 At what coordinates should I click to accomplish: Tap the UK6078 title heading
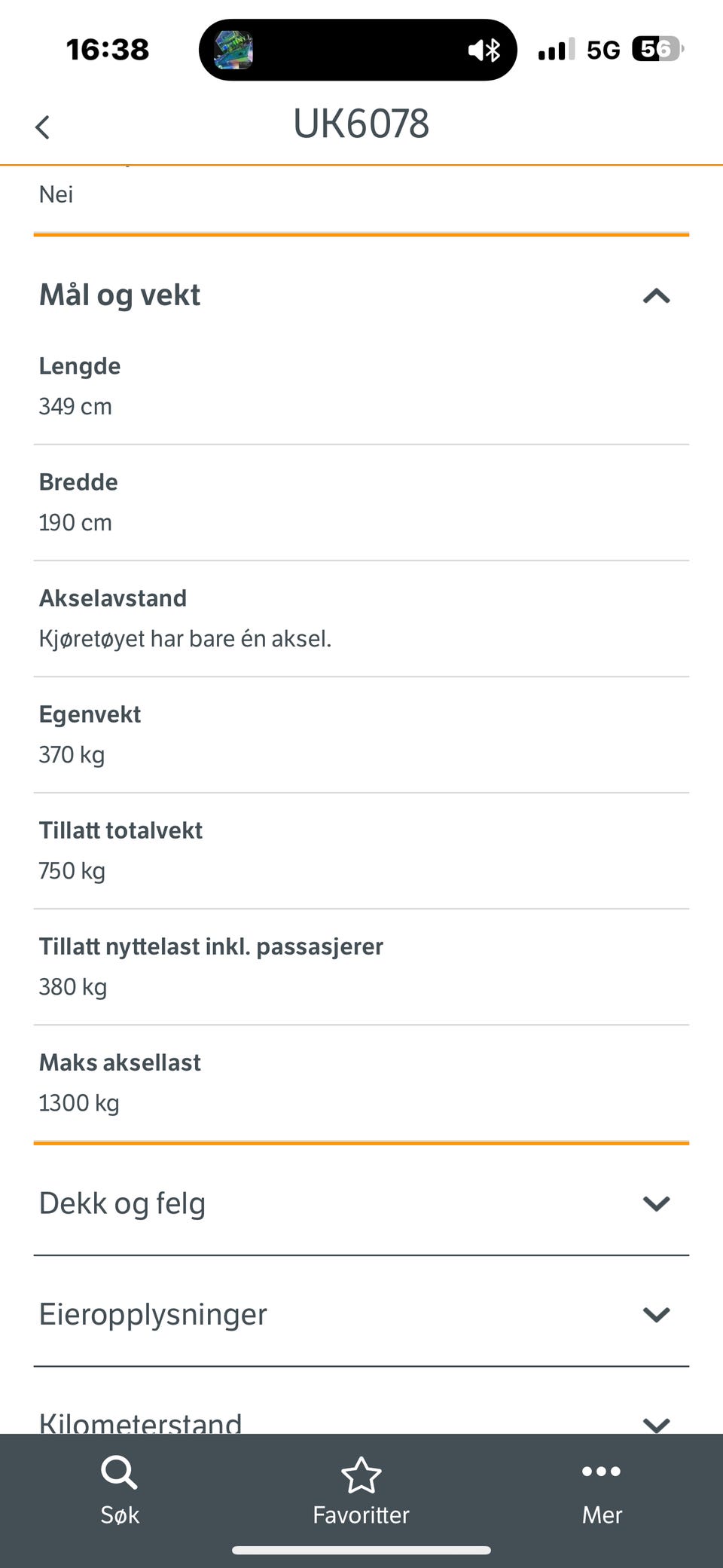click(361, 123)
